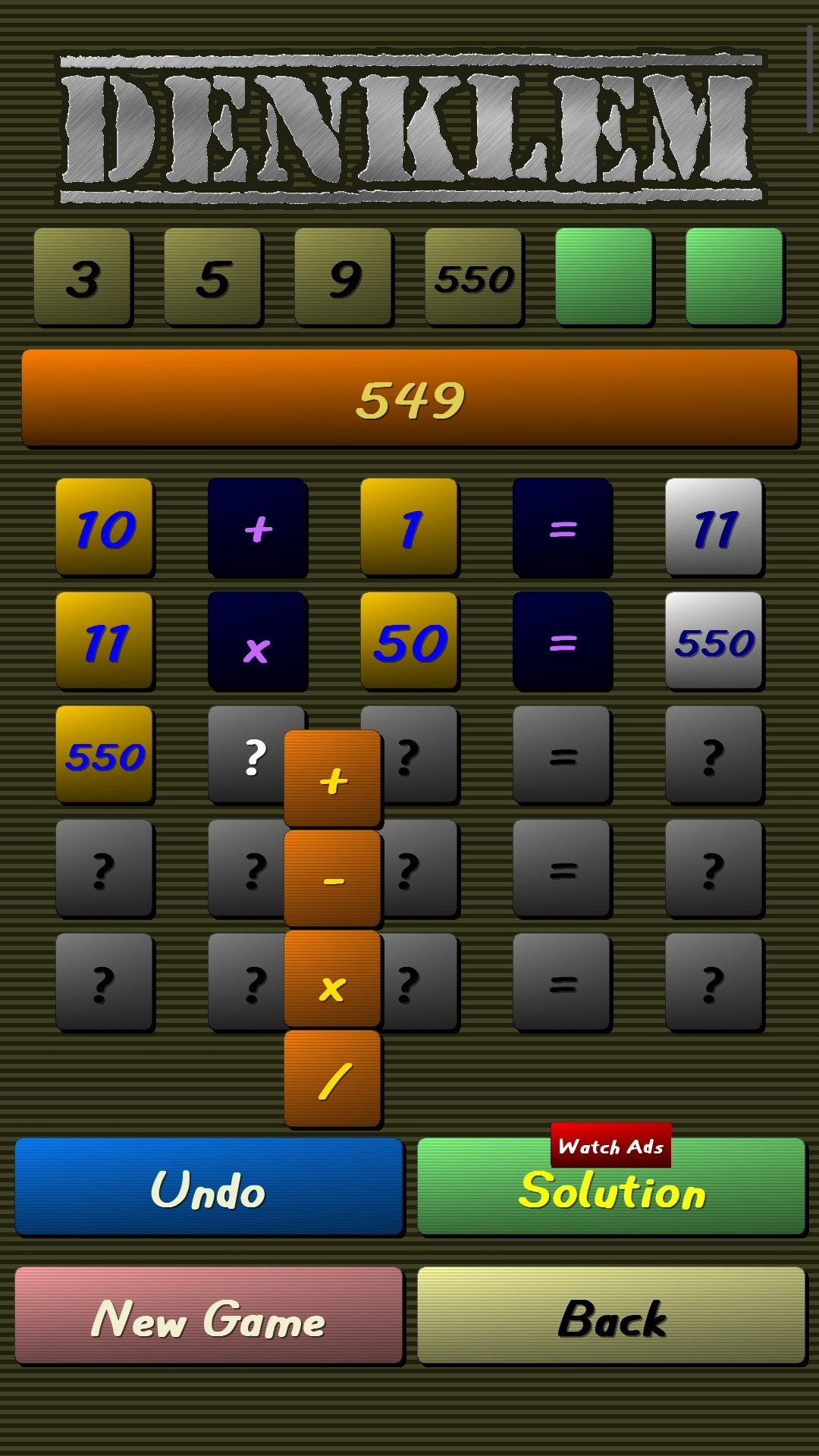Select the number 5 tile
Image resolution: width=819 pixels, height=1456 pixels.
point(213,277)
